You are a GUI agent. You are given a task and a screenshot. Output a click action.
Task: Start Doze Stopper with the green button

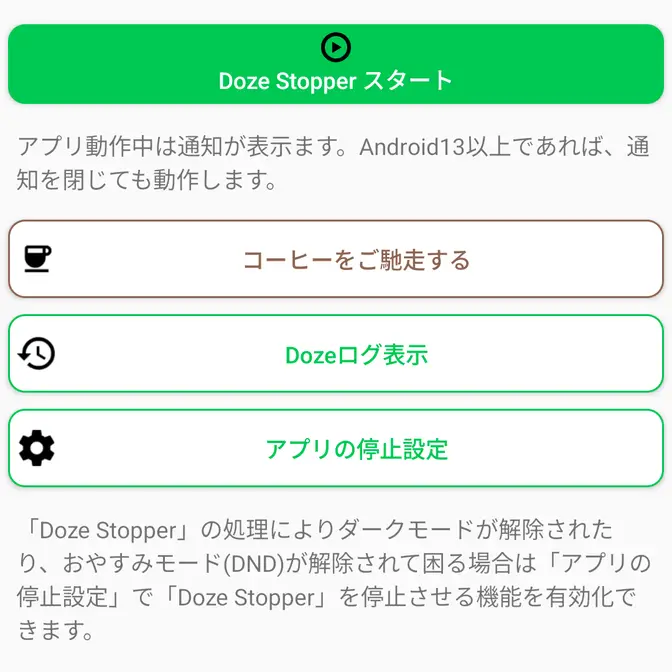tap(336, 64)
